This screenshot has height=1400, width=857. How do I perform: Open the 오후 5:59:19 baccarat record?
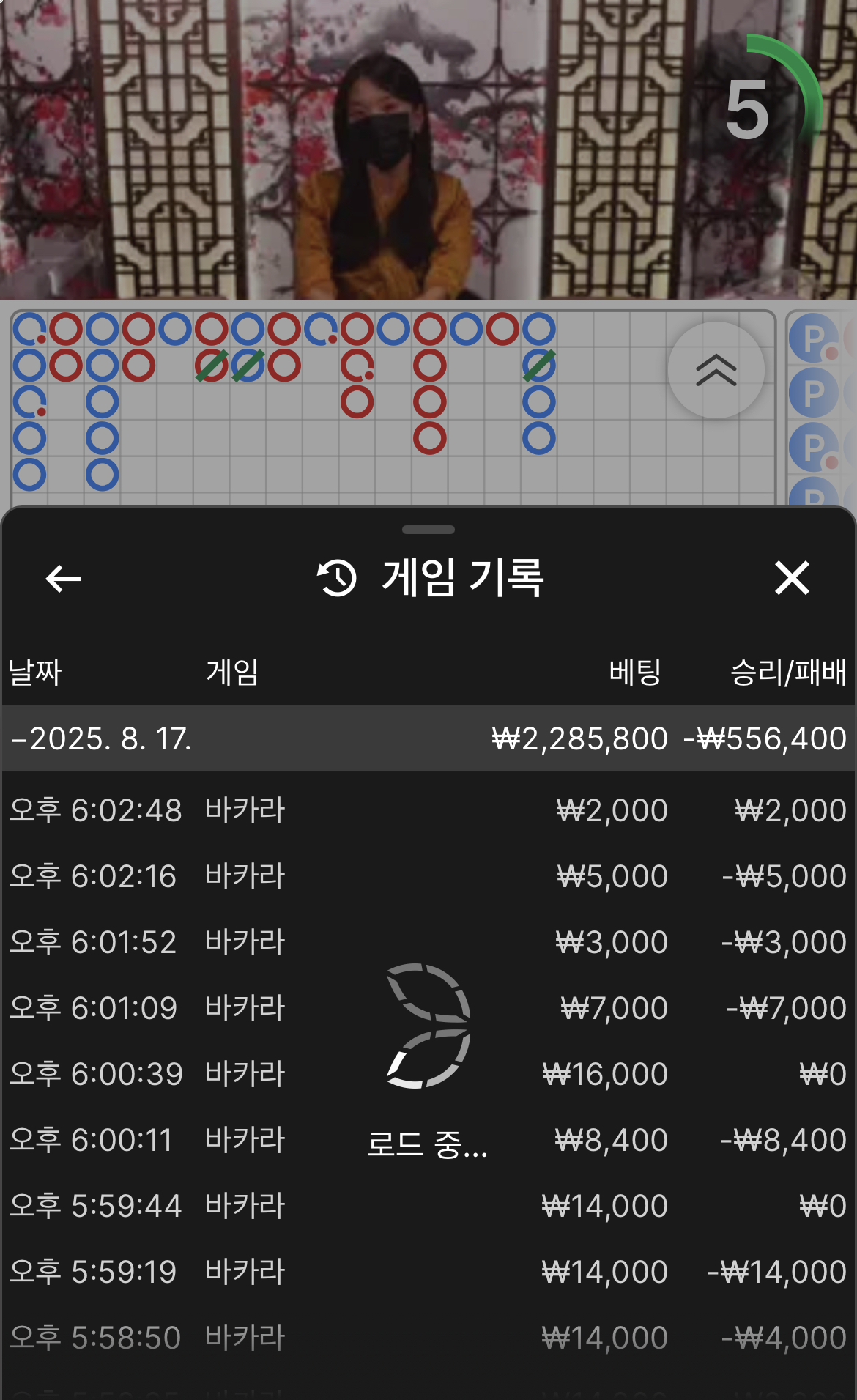pyautogui.click(x=428, y=1272)
